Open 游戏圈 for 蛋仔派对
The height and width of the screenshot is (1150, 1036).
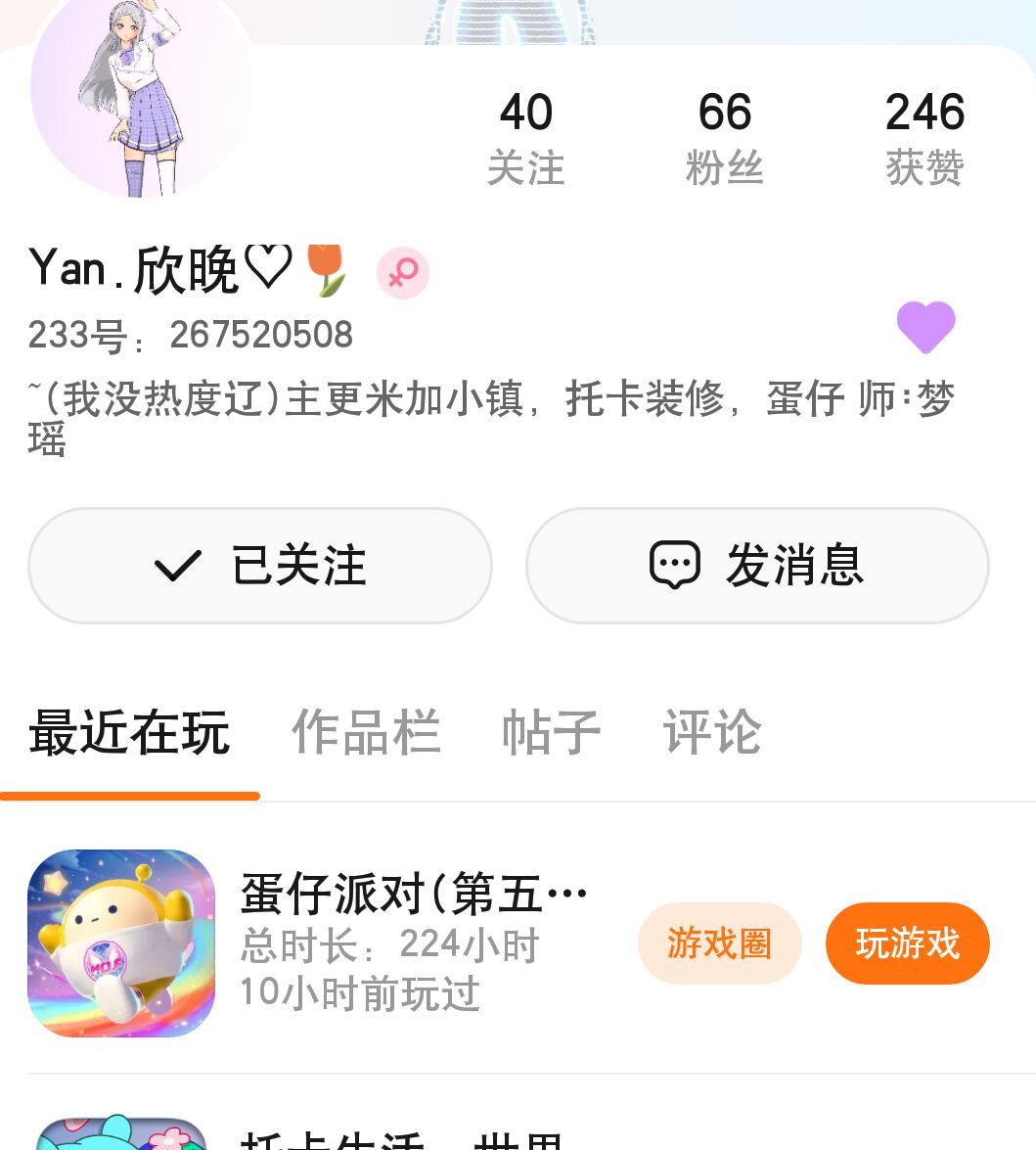pos(719,943)
